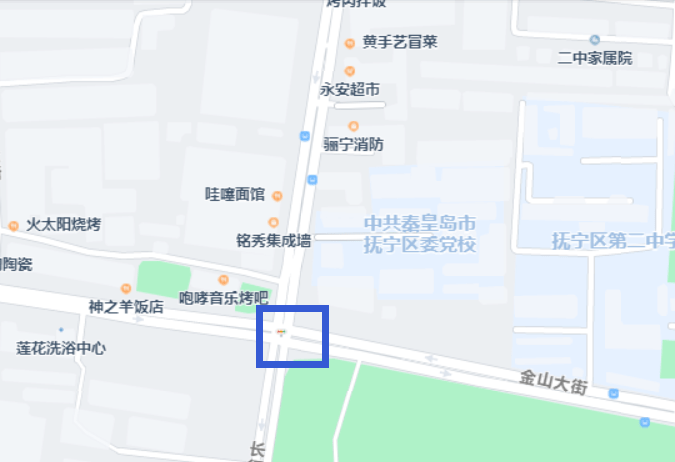This screenshot has height=462, width=675.
Task: Open the 火太阳烧烤 restaurant marker
Action: coord(13,225)
